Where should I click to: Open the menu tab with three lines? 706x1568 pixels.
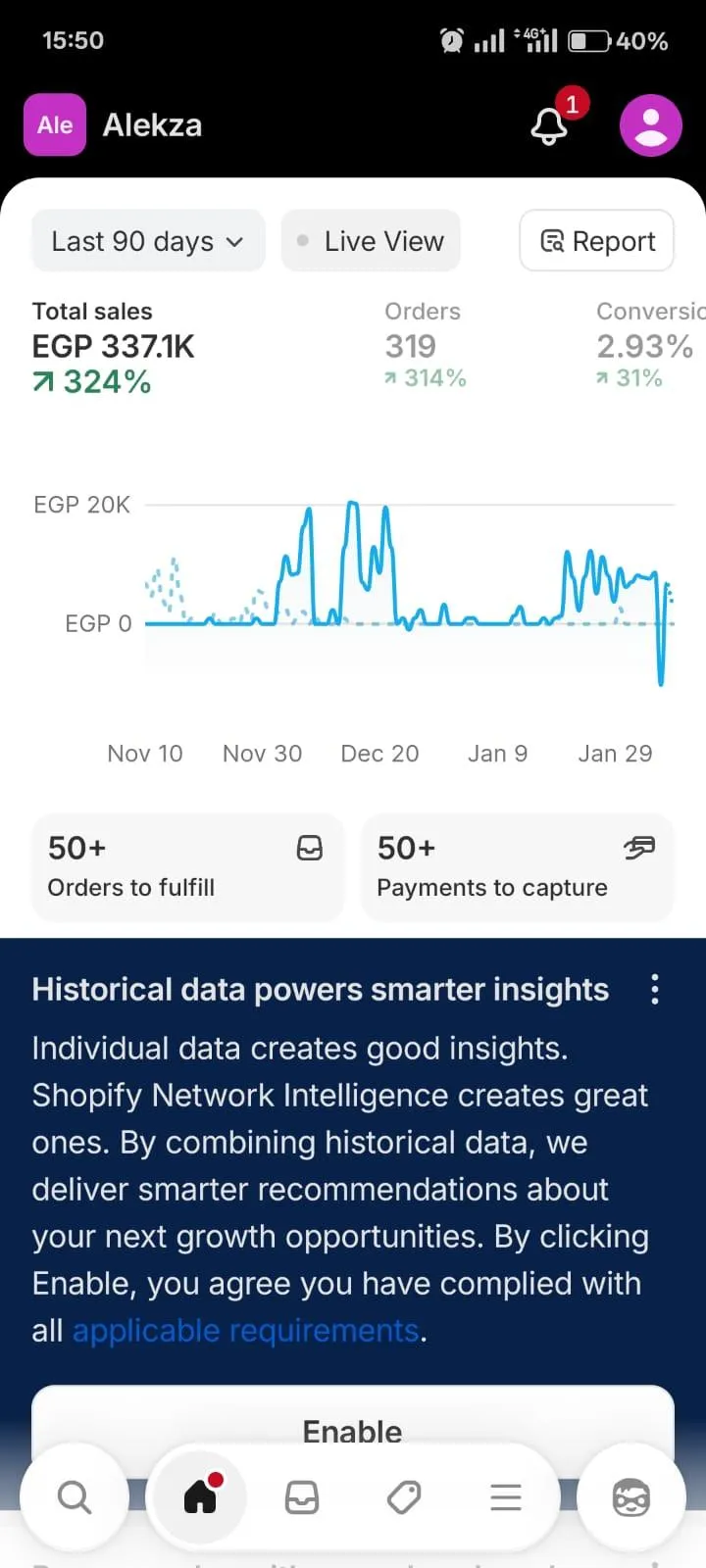506,1497
